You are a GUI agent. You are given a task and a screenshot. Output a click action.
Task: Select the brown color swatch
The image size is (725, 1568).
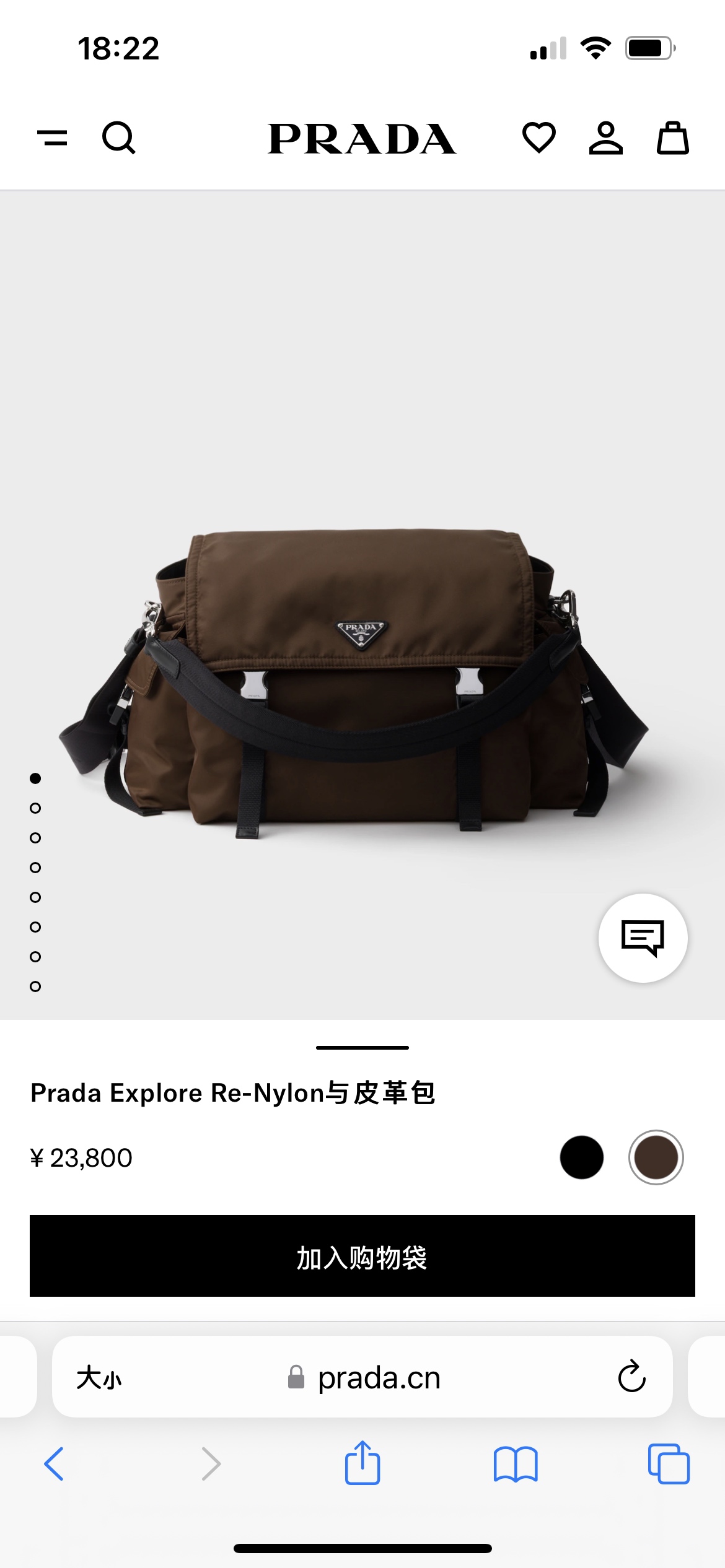pos(656,1157)
